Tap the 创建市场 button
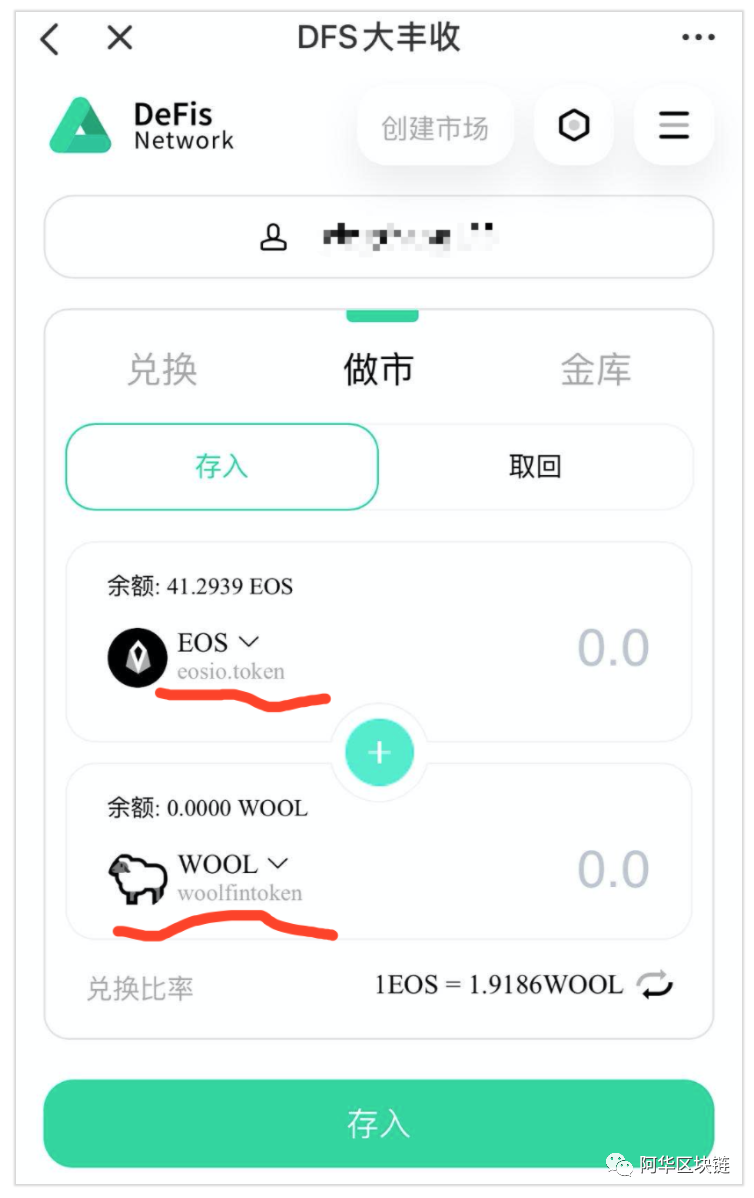 [435, 127]
